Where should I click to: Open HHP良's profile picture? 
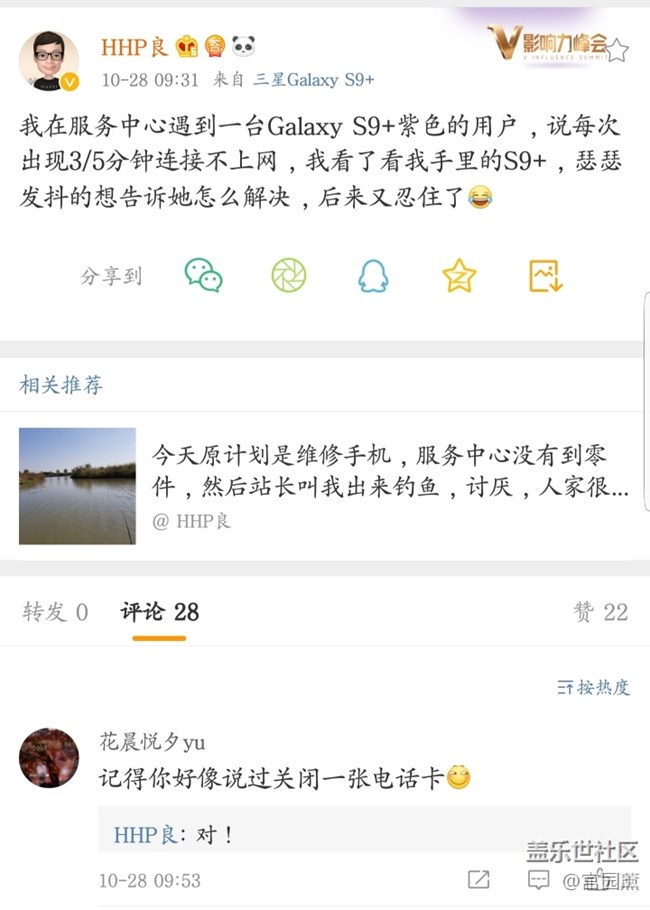coord(50,60)
